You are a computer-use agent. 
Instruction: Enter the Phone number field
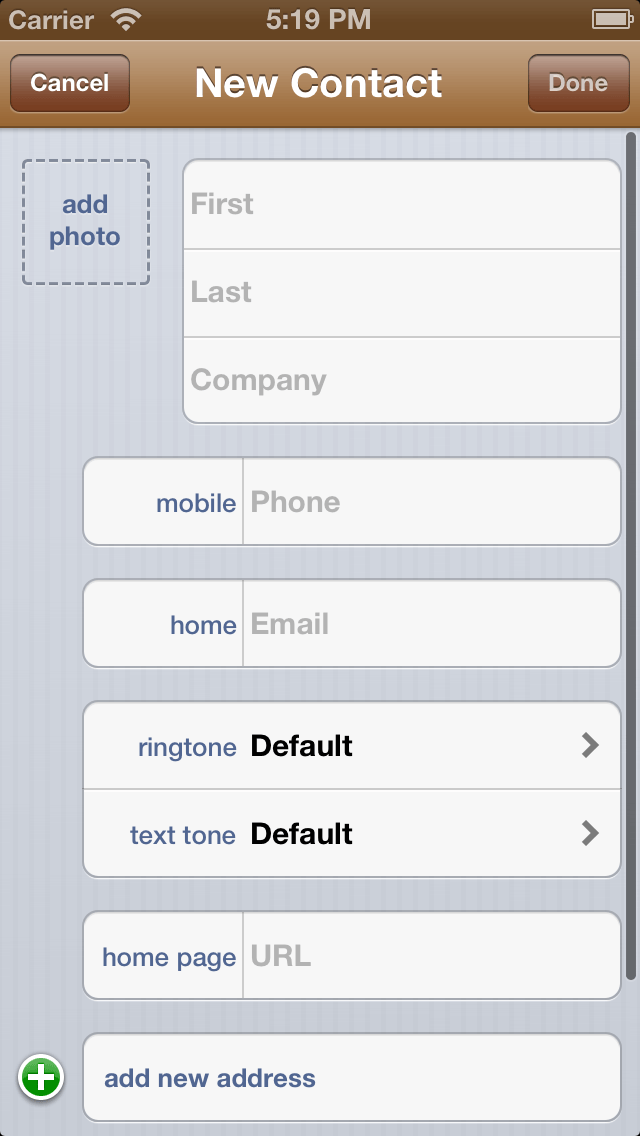tap(430, 502)
